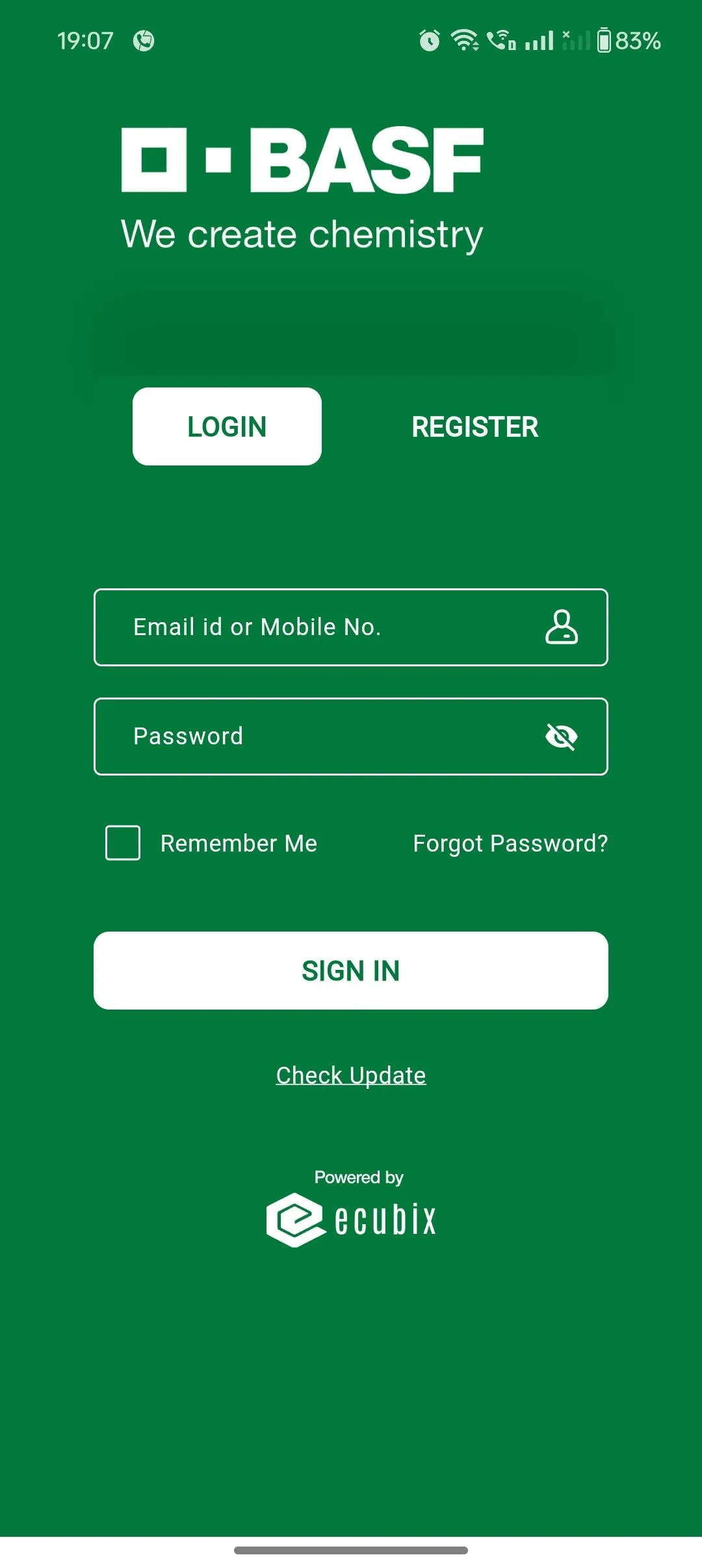
Task: Tap the Sign In button
Action: (x=351, y=971)
